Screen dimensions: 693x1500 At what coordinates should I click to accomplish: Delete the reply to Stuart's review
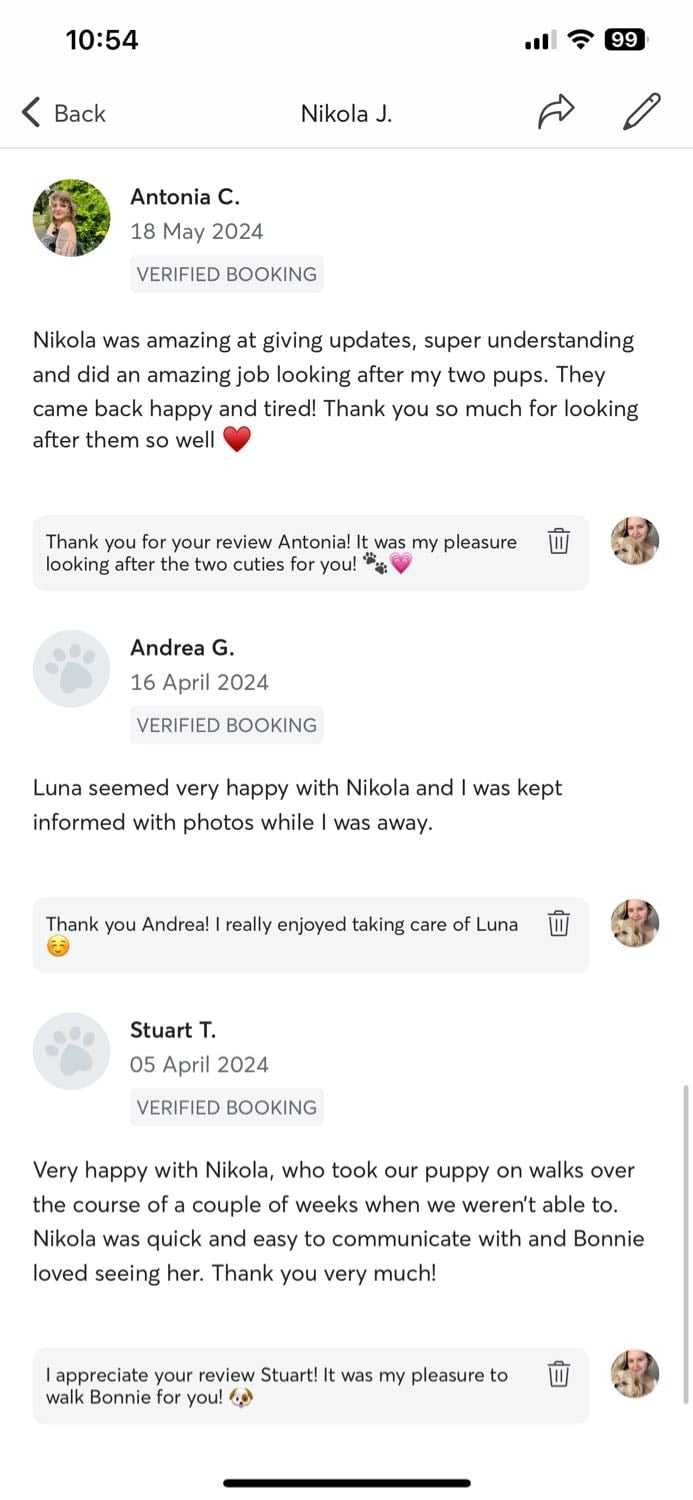point(559,1374)
